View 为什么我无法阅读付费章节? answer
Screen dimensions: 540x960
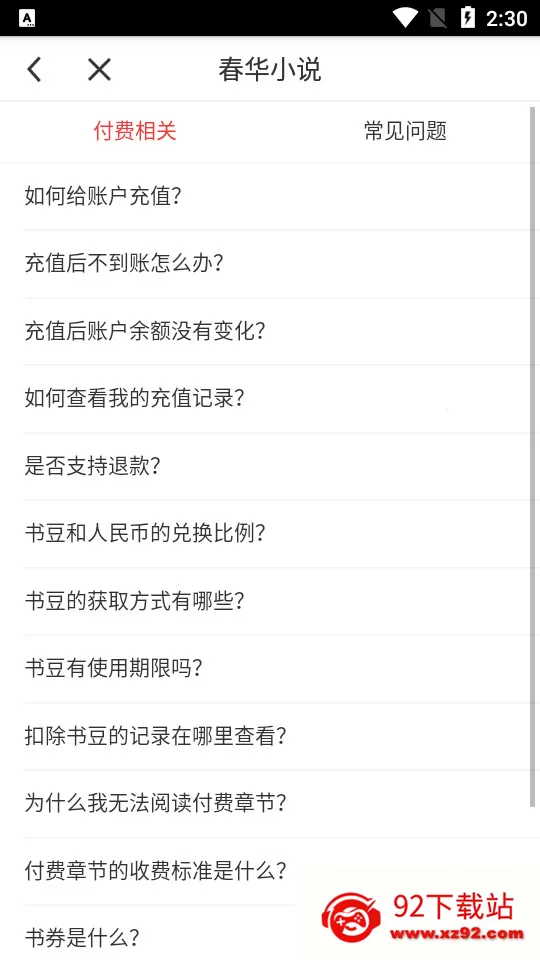(269, 804)
